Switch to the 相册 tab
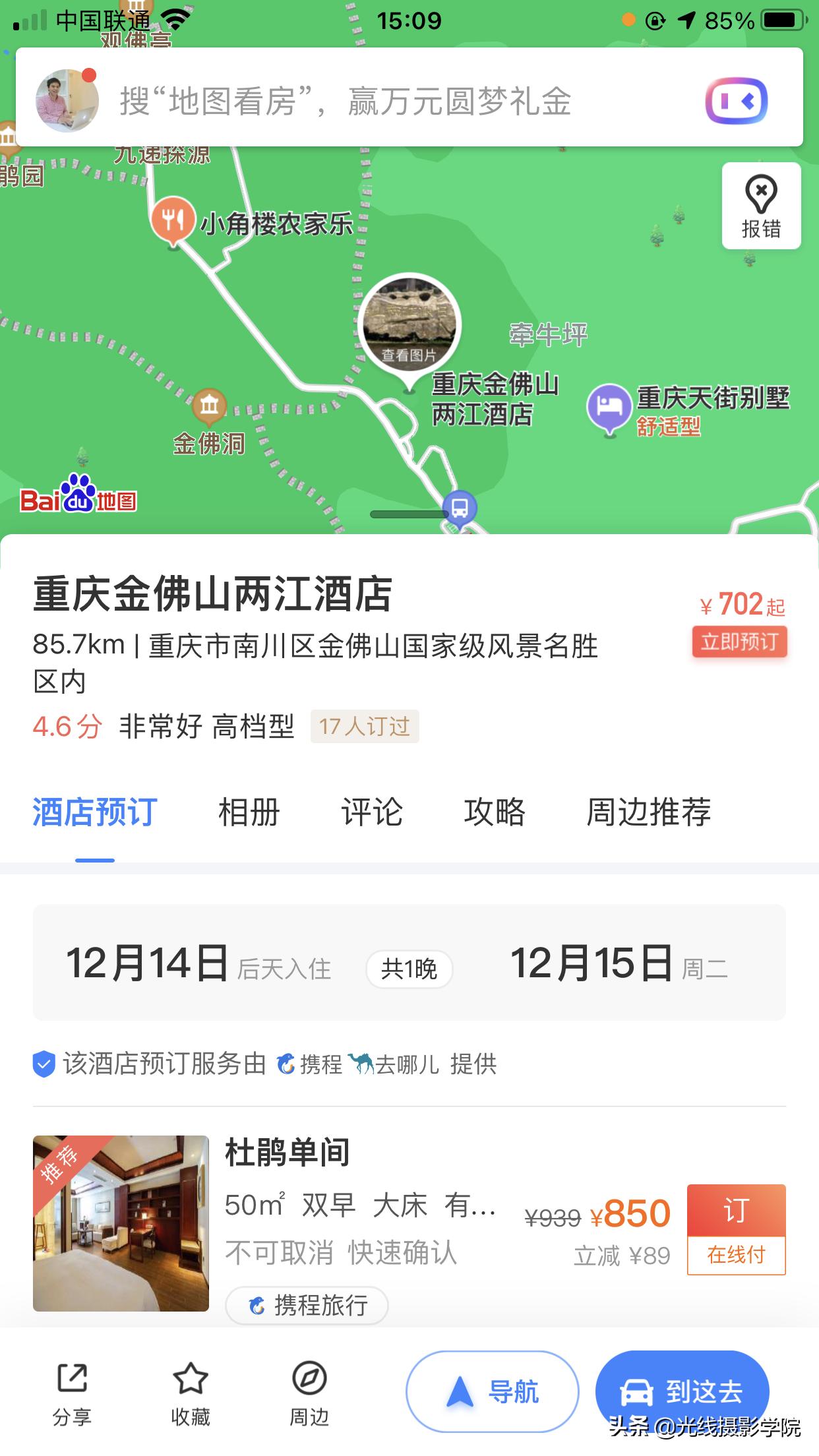The height and width of the screenshot is (1456, 819). (248, 813)
